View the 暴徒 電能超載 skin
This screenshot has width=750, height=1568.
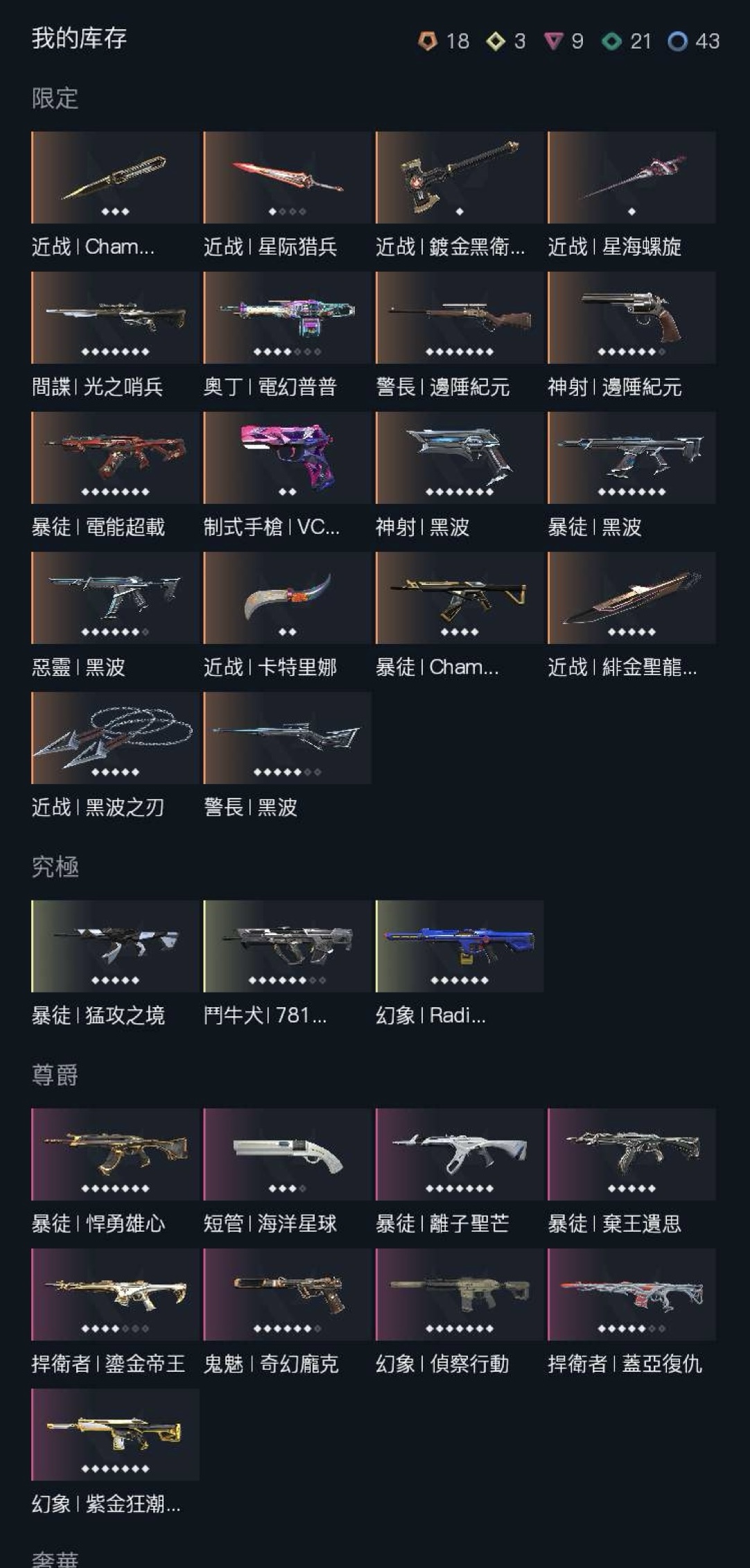click(x=115, y=458)
